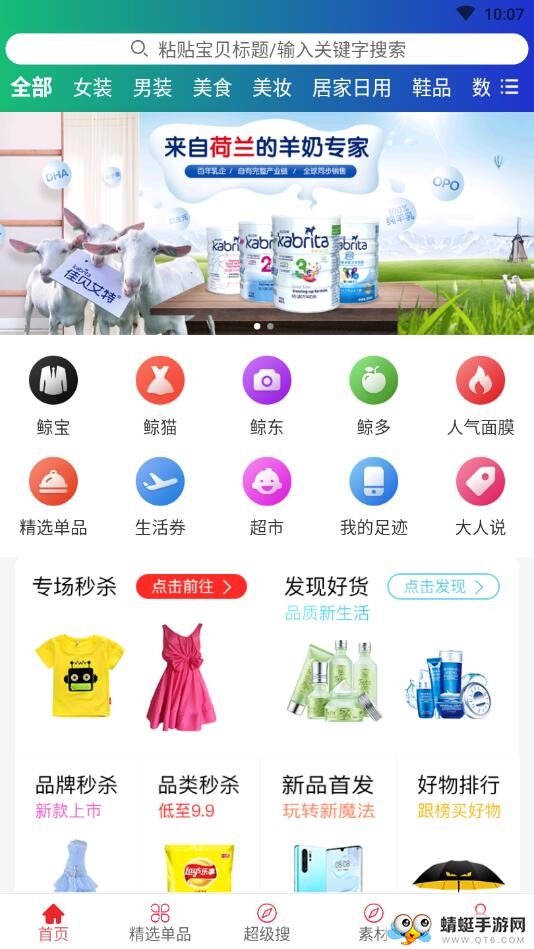Open the 鲸东 shortcut

point(266,396)
